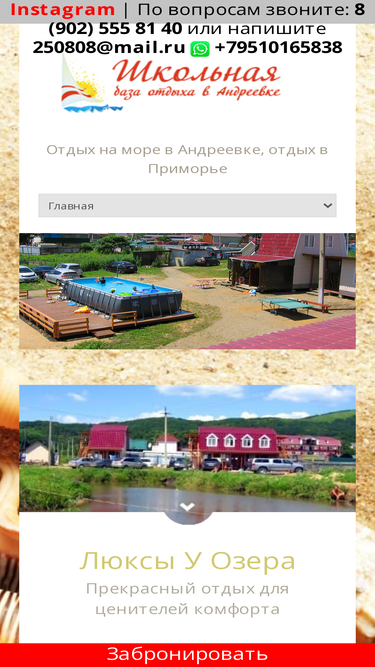The height and width of the screenshot is (667, 375).
Task: Open WhatsApp chat with +79510165838
Action: click(x=266, y=48)
